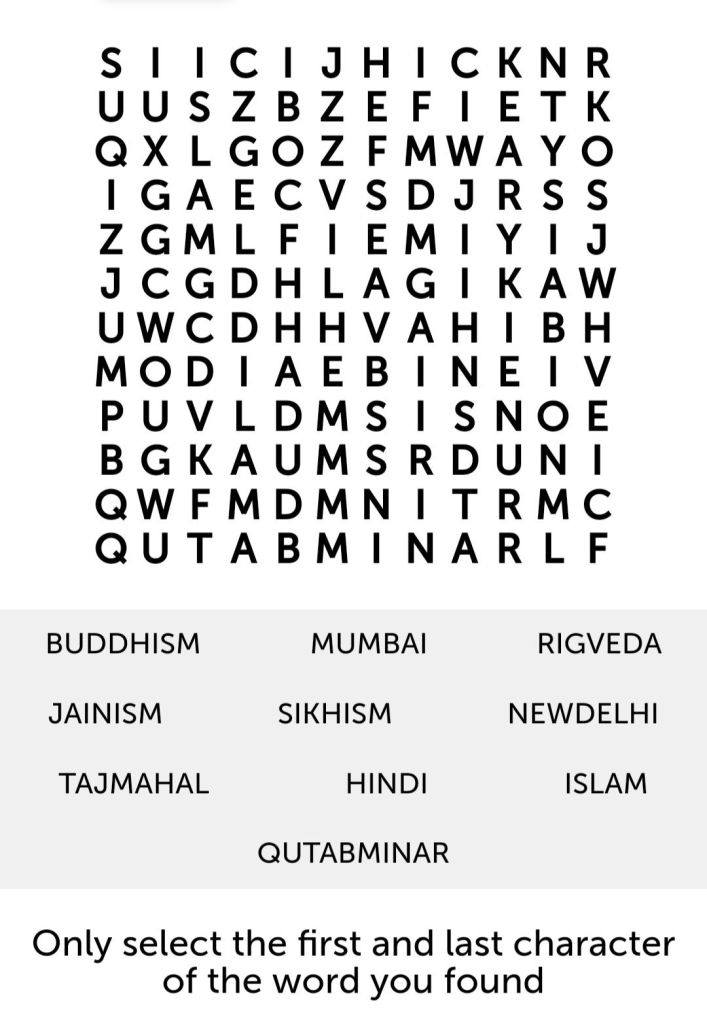Image resolution: width=707 pixels, height=1024 pixels.
Task: Select the final I of NEWDELHI
Action: pyautogui.click(x=244, y=372)
